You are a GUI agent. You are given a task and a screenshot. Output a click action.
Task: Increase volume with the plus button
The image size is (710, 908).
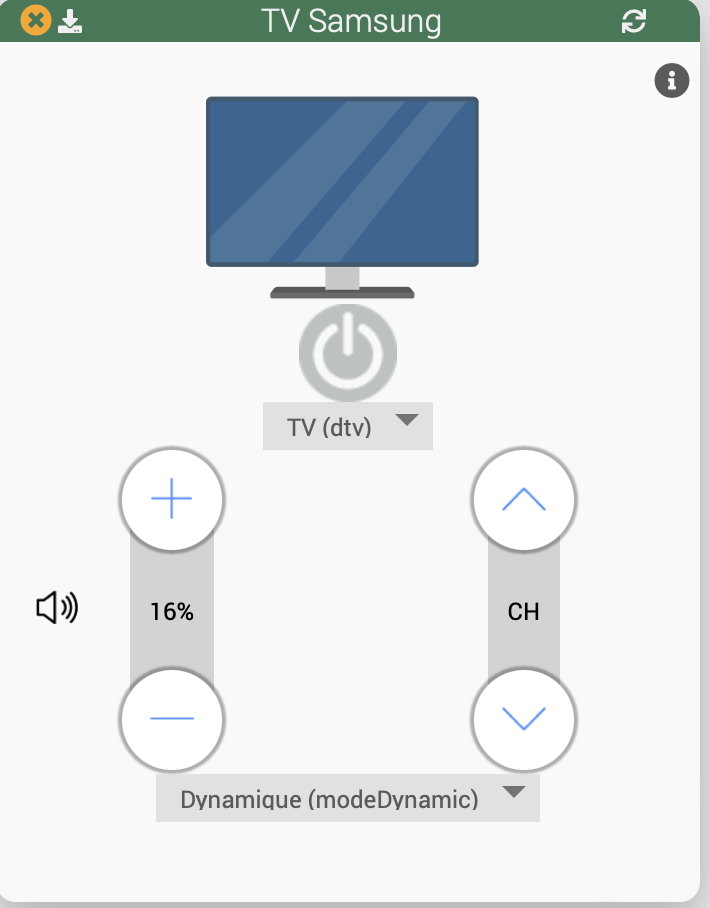coord(172,498)
